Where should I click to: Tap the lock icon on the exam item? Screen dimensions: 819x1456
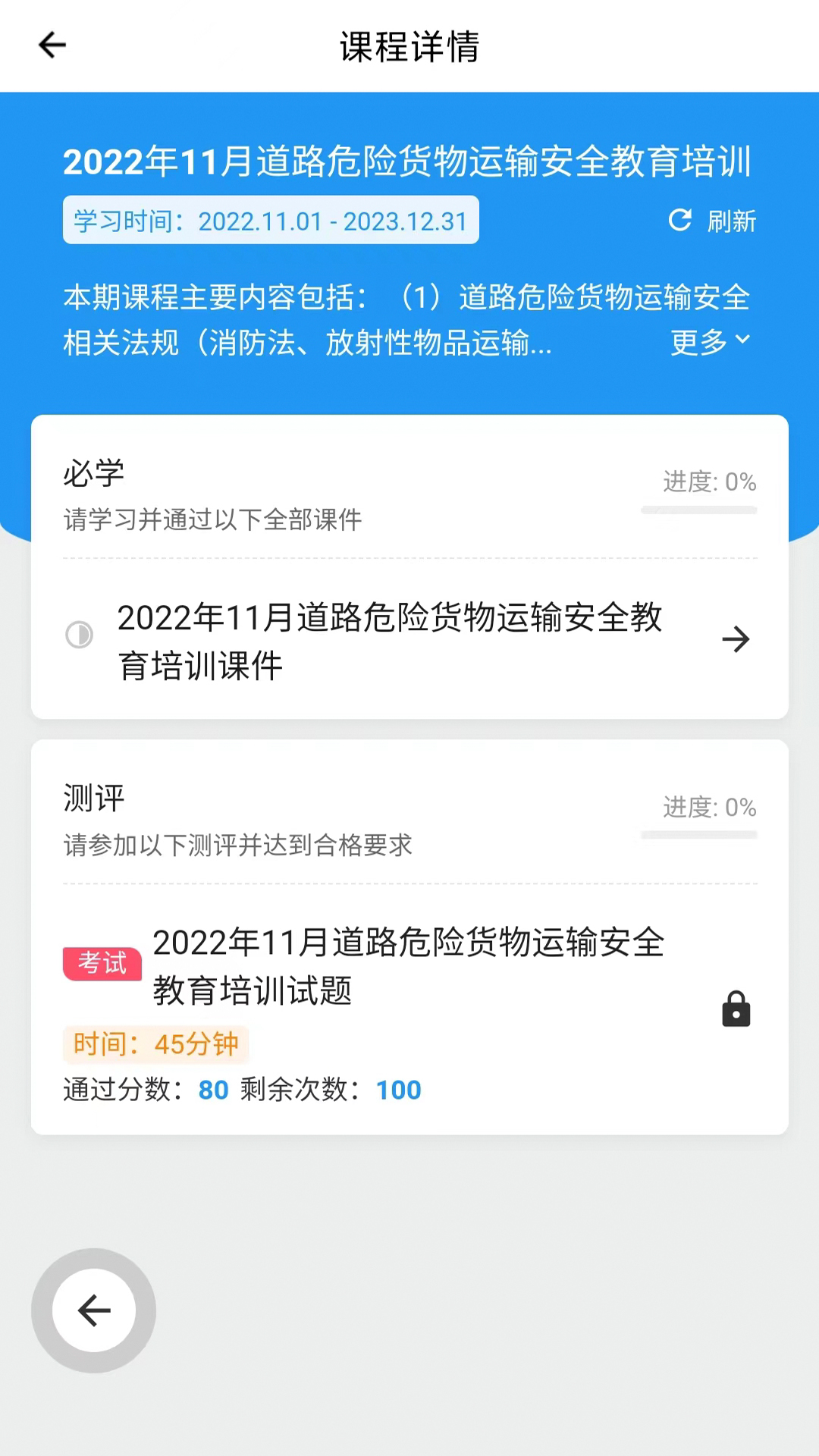click(x=736, y=1009)
